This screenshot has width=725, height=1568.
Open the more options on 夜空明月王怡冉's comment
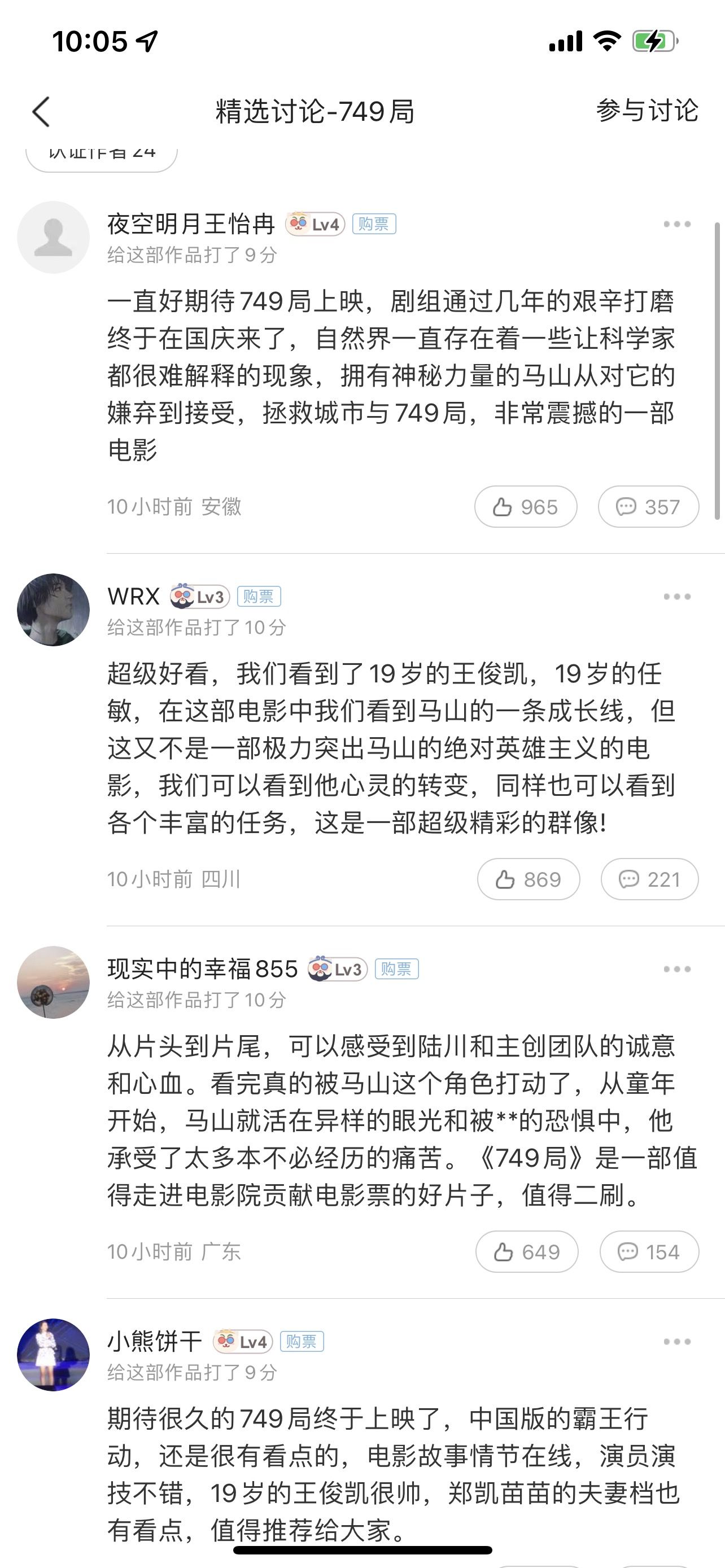click(677, 224)
